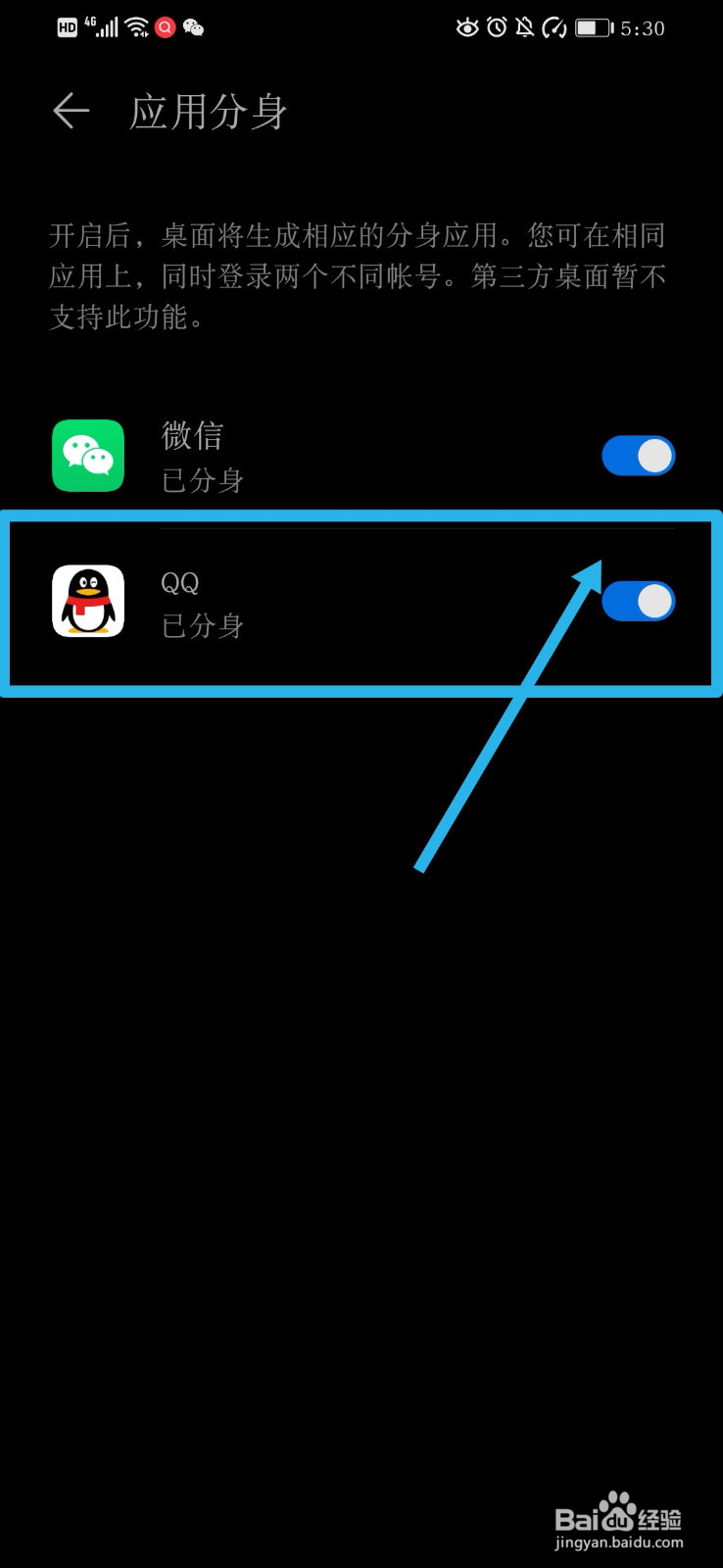Tap the battery level indicator
The height and width of the screenshot is (1568, 723).
point(591,27)
